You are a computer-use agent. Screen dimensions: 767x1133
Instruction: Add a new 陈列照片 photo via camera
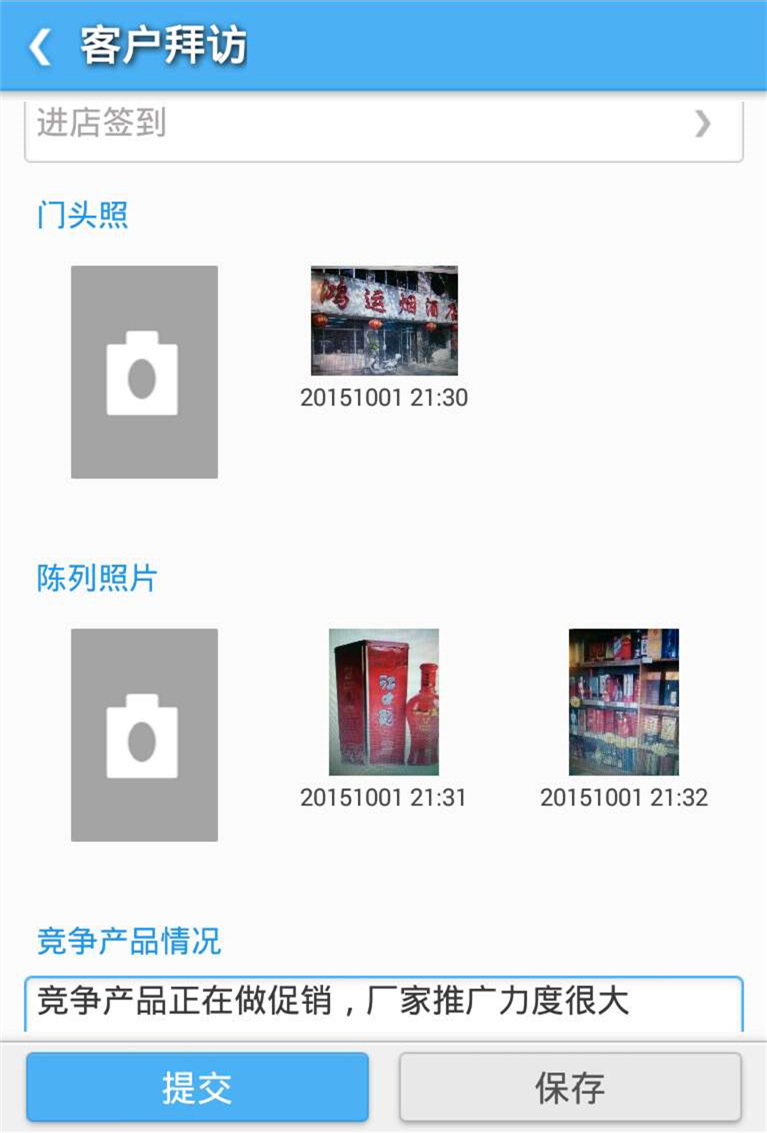point(144,735)
